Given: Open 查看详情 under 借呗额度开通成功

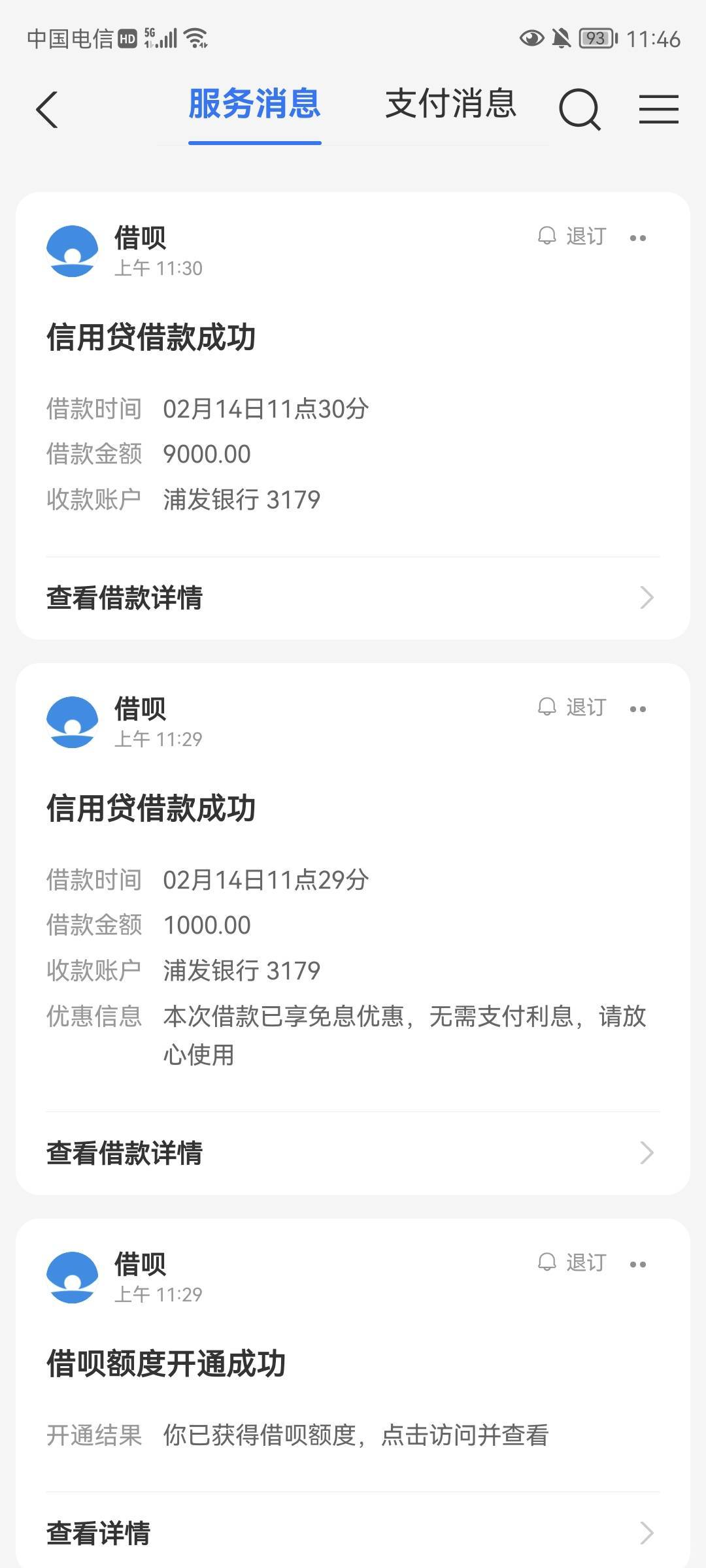Looking at the screenshot, I should [353, 1533].
